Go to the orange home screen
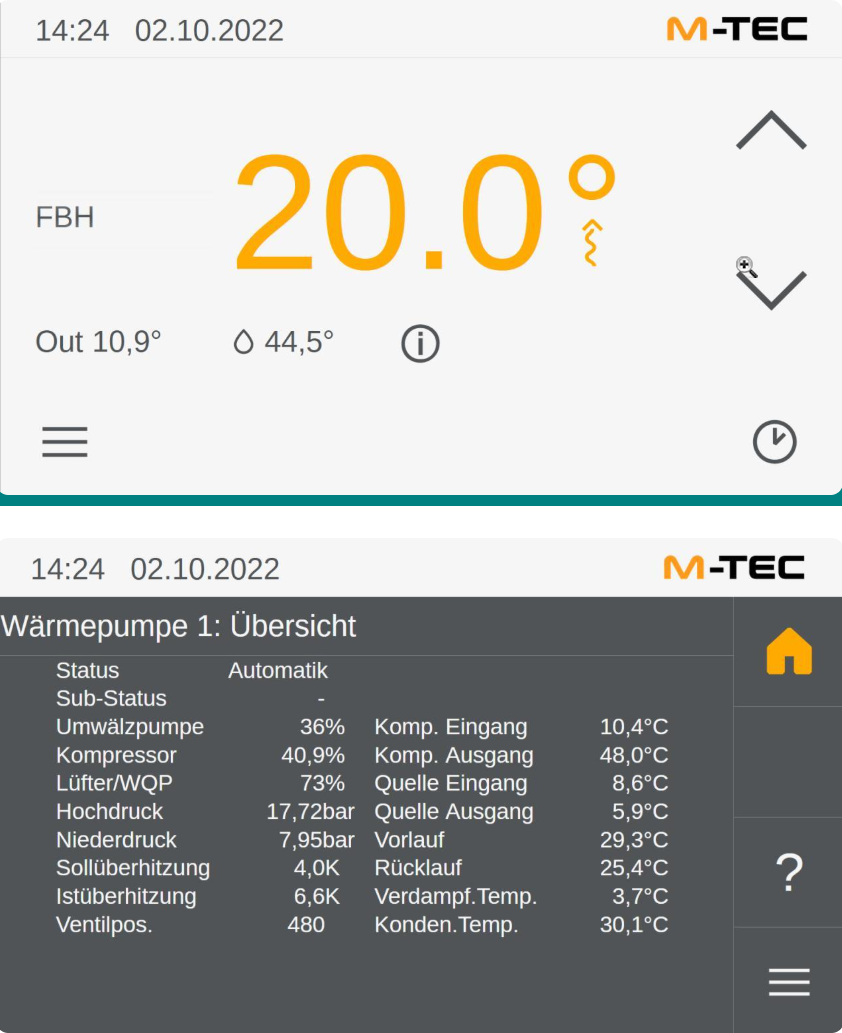The image size is (842, 1033). click(x=788, y=652)
